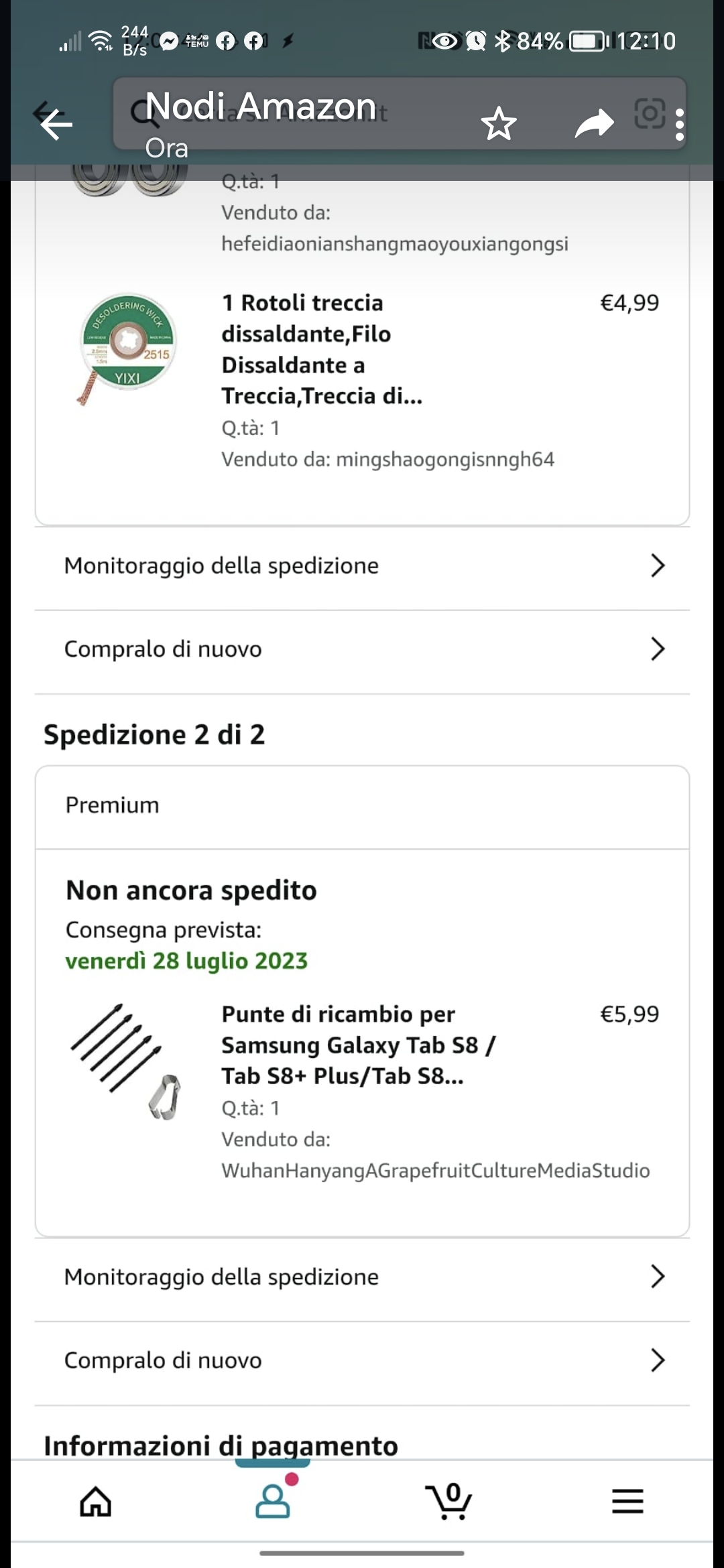
Task: Mark Nodi Amazon with the star icon
Action: click(499, 124)
